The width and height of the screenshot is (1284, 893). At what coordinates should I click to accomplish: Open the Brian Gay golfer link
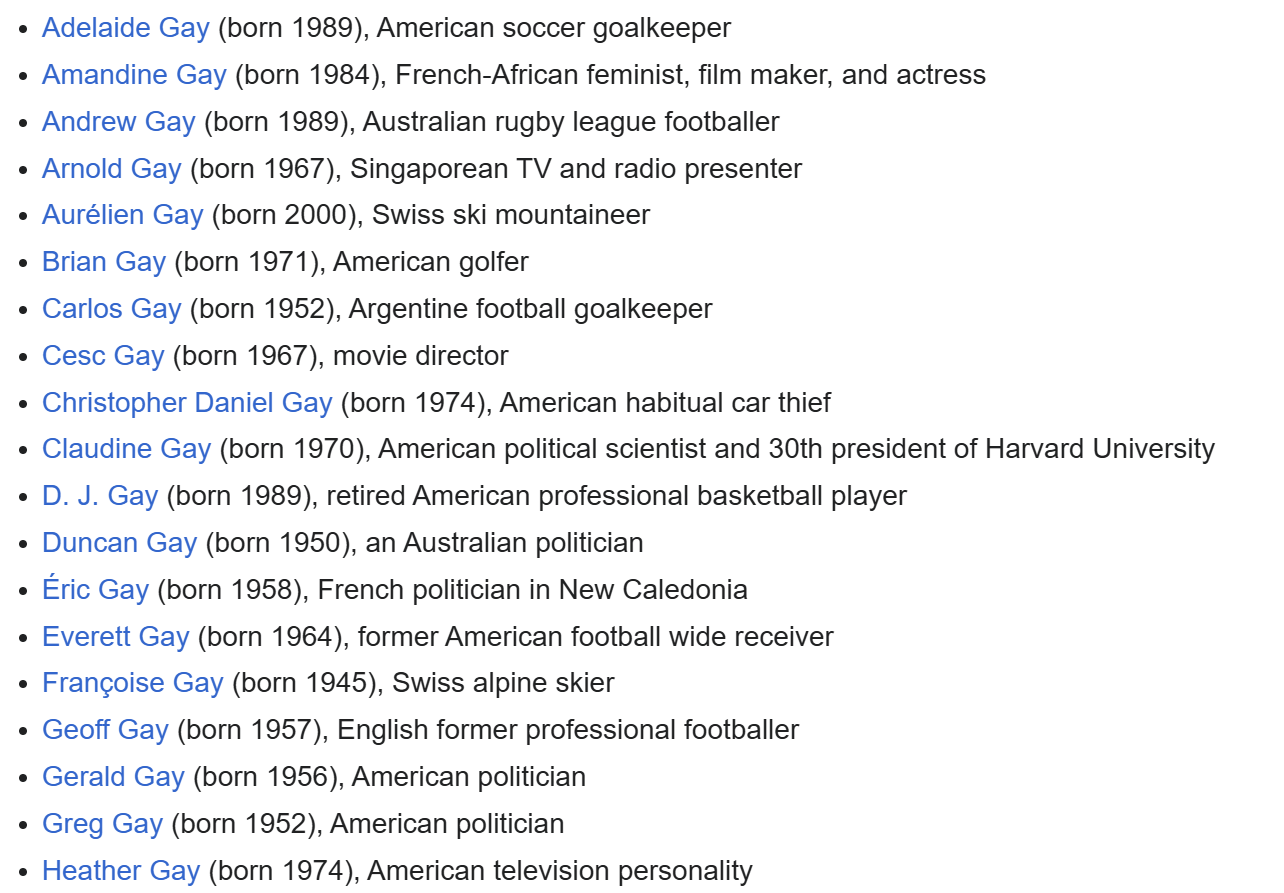[103, 262]
